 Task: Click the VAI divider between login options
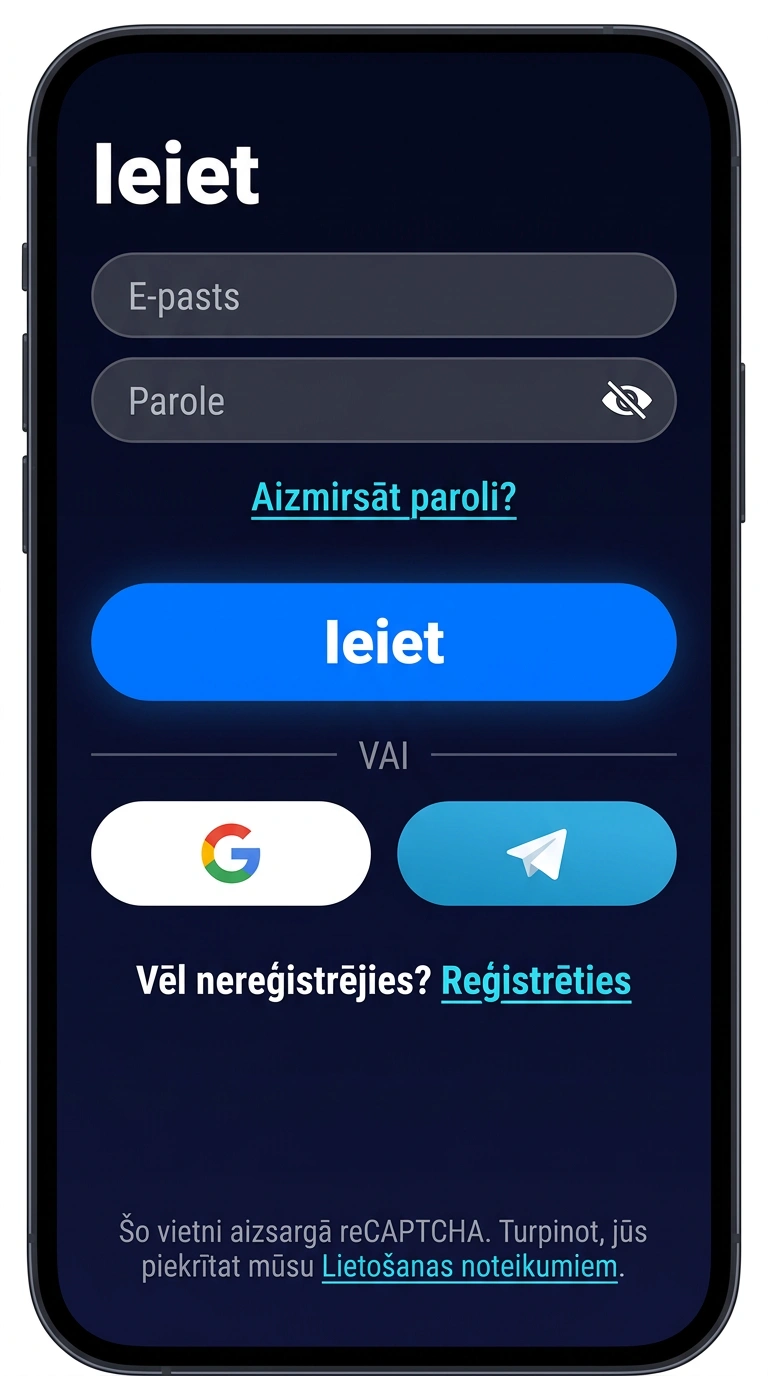(x=384, y=756)
